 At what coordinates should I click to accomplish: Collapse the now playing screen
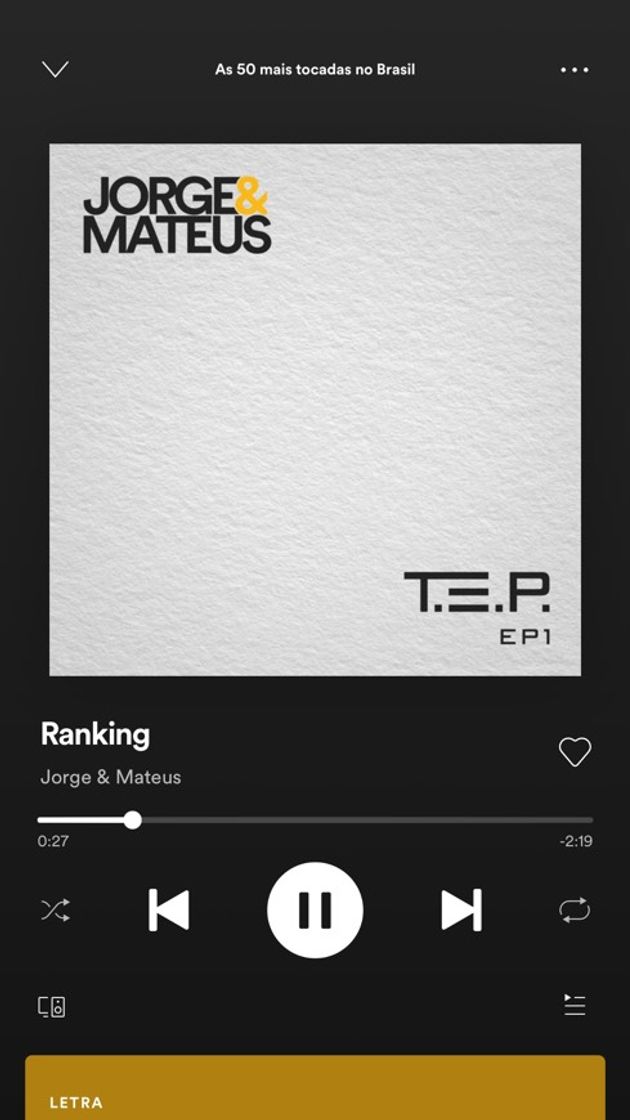pyautogui.click(x=55, y=69)
